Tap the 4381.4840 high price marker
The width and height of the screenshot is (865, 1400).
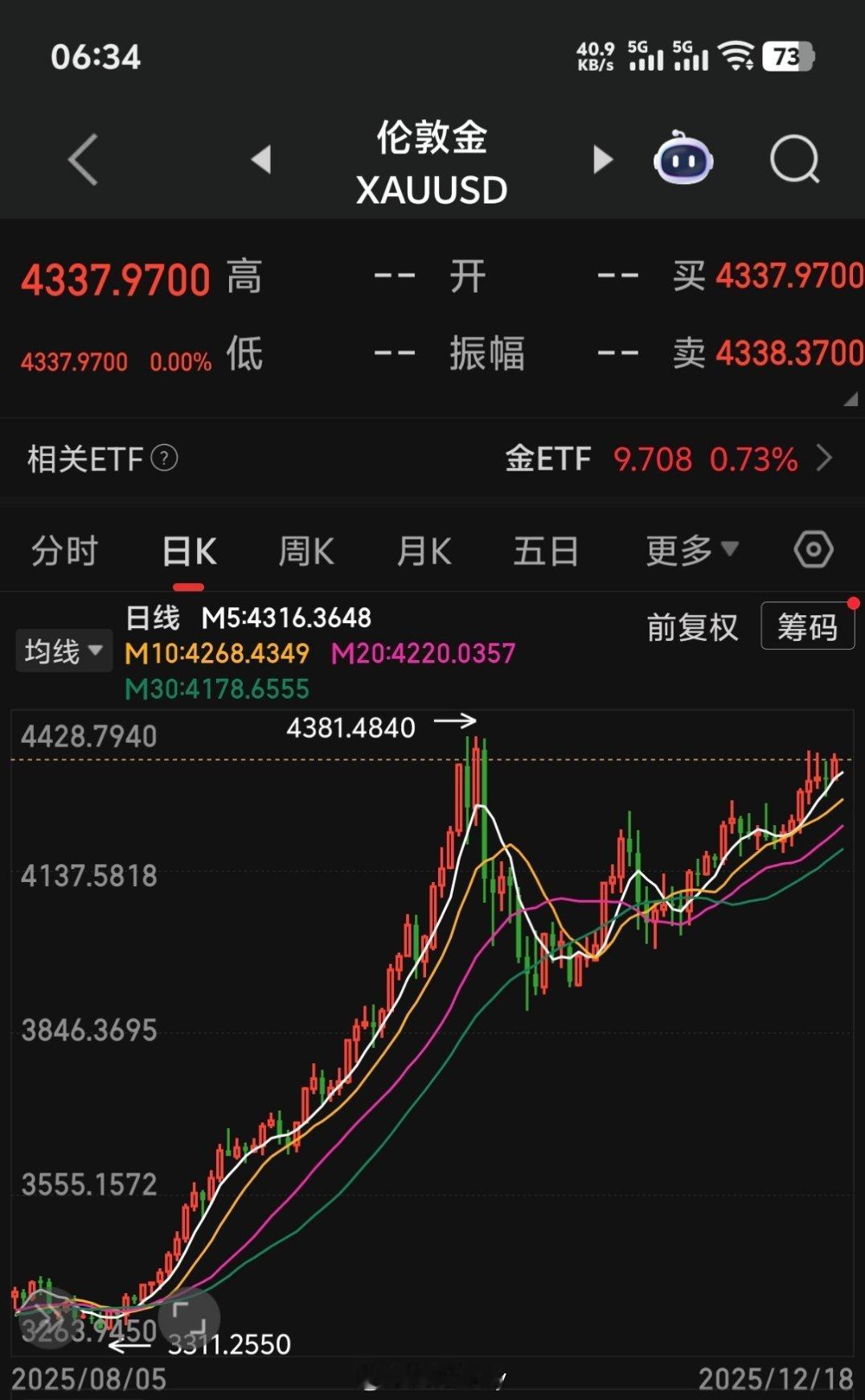pos(351,727)
